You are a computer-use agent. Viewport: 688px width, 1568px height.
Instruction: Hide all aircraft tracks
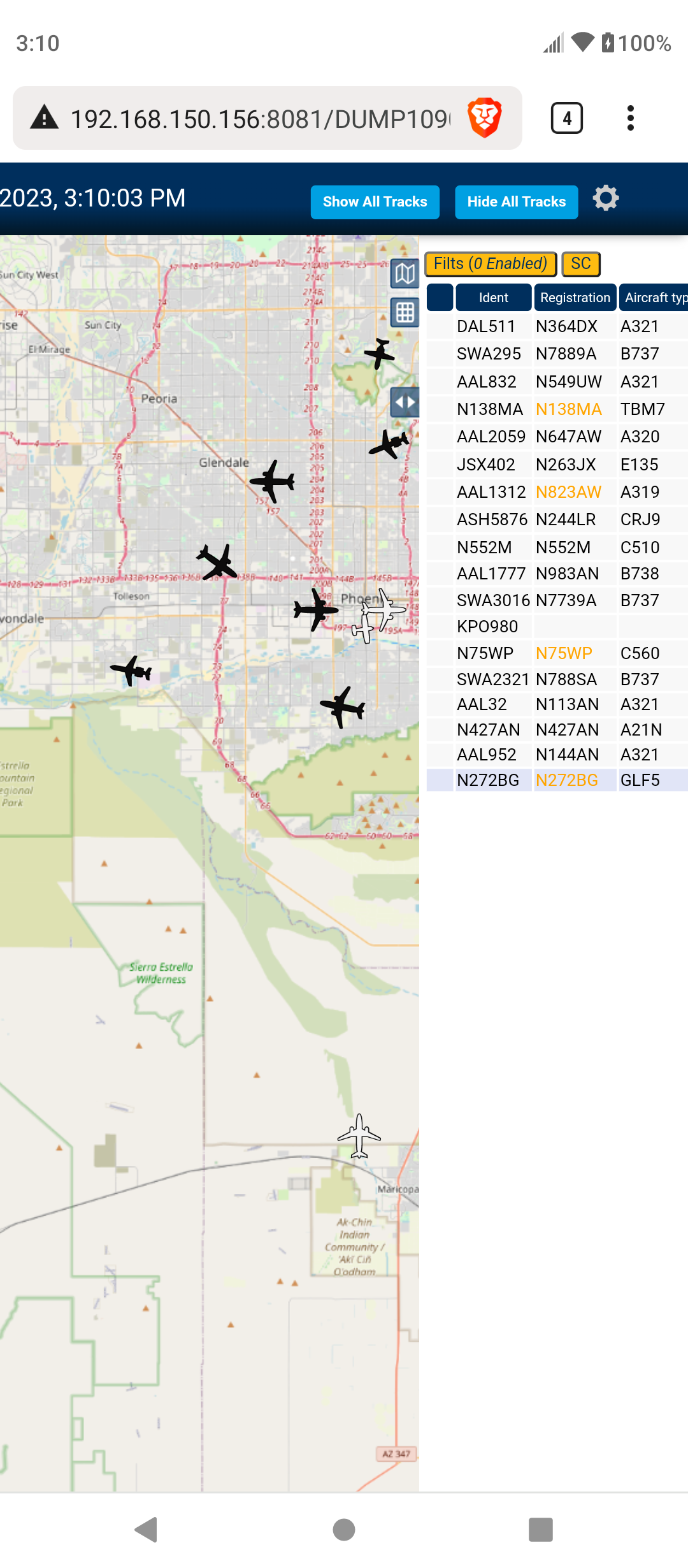pyautogui.click(x=516, y=202)
